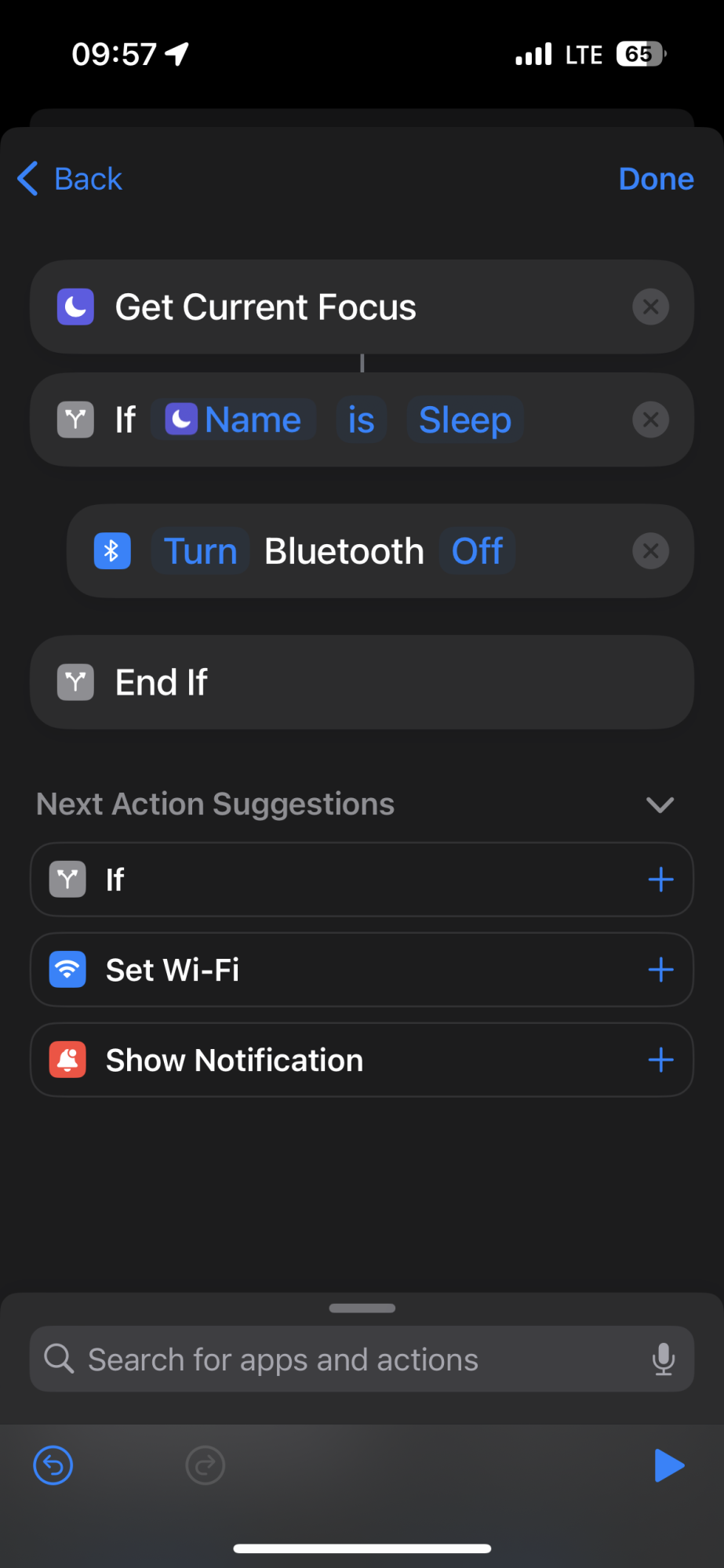Open the search for apps and actions field
This screenshot has width=724, height=1568.
click(345, 1359)
